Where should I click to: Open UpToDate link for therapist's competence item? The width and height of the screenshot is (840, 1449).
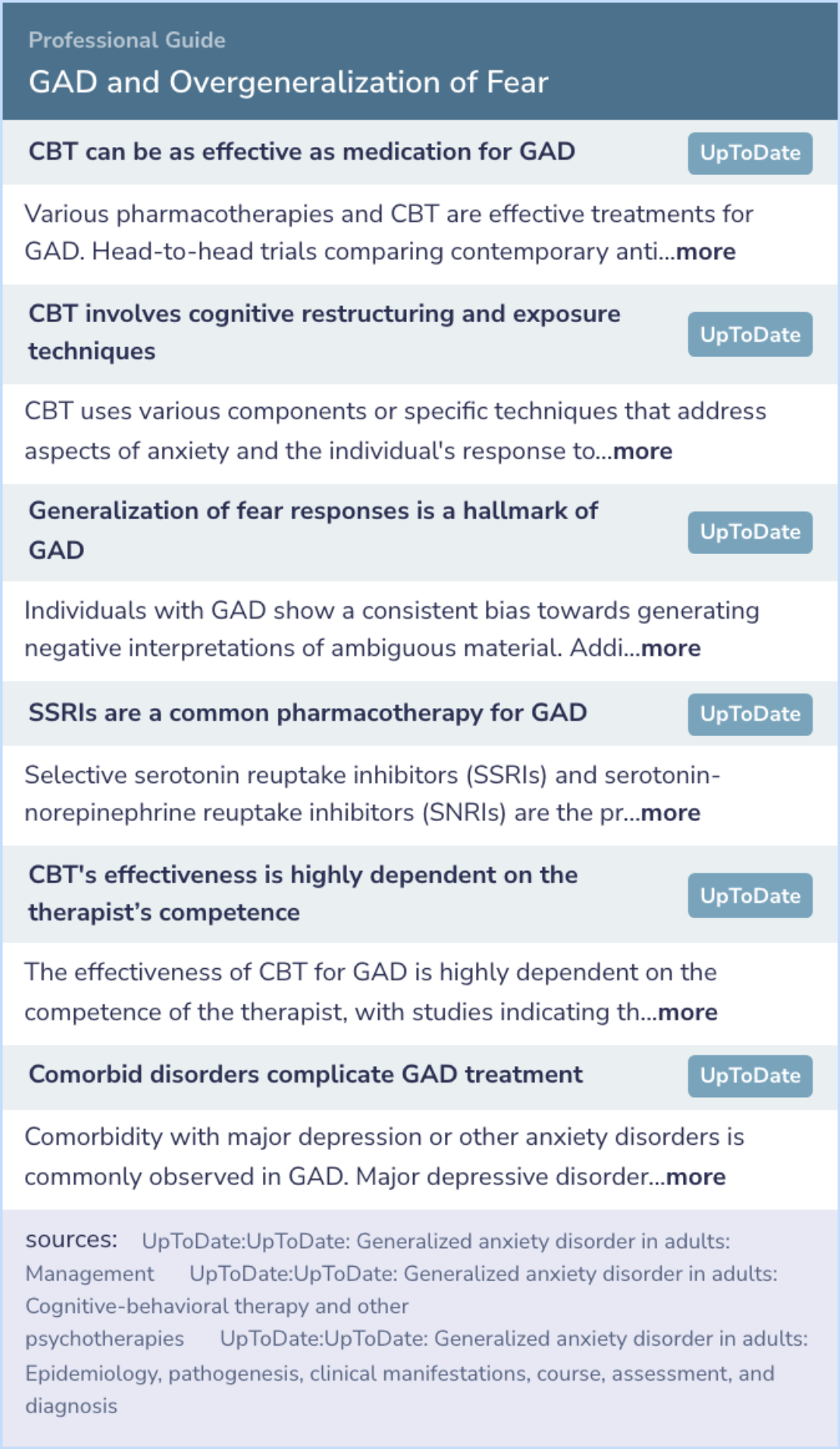[750, 896]
